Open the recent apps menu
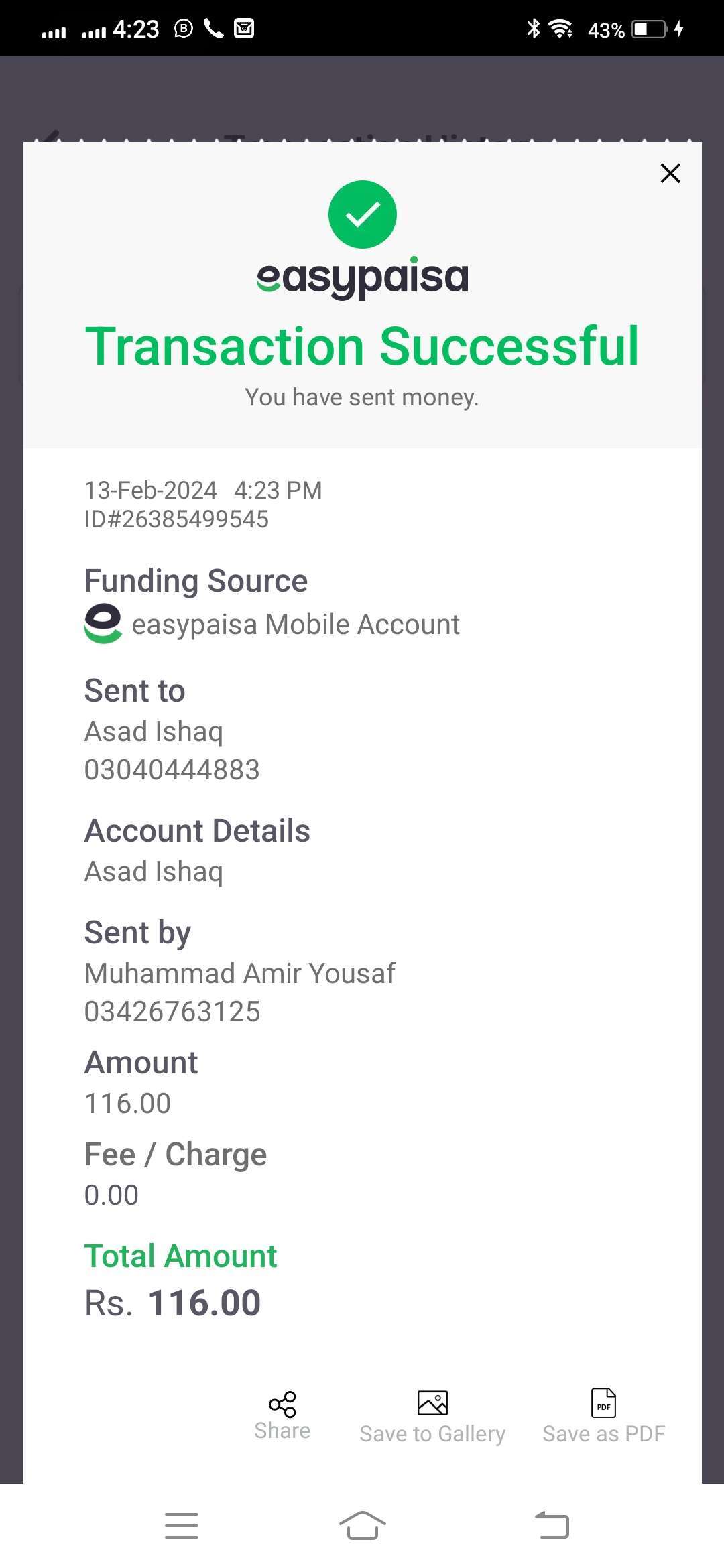 (x=182, y=1526)
